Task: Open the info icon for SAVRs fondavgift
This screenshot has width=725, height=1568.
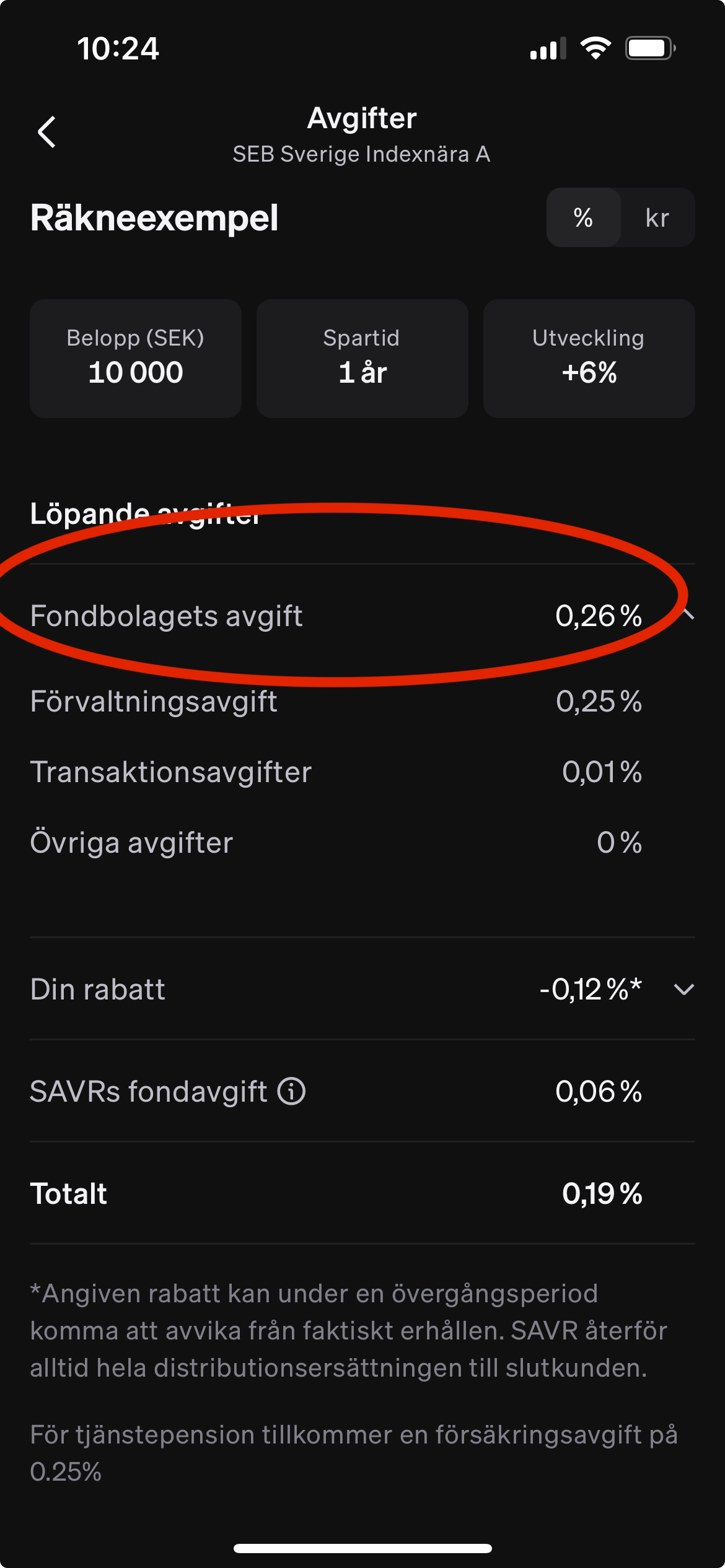Action: coord(291,1091)
